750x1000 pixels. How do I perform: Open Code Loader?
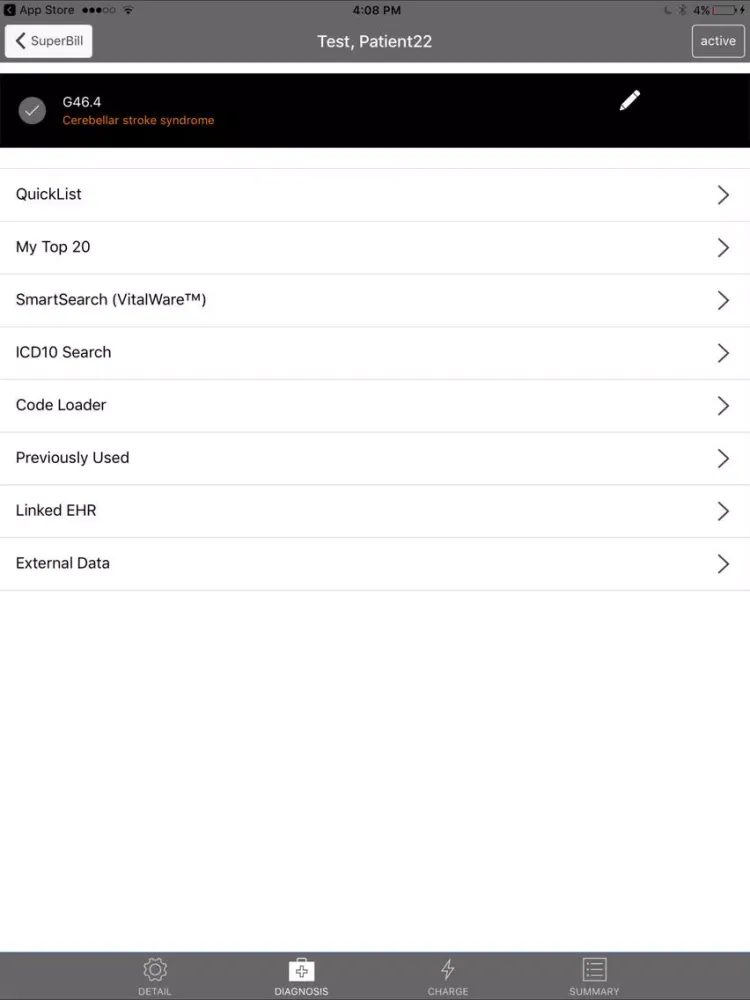(x=374, y=405)
